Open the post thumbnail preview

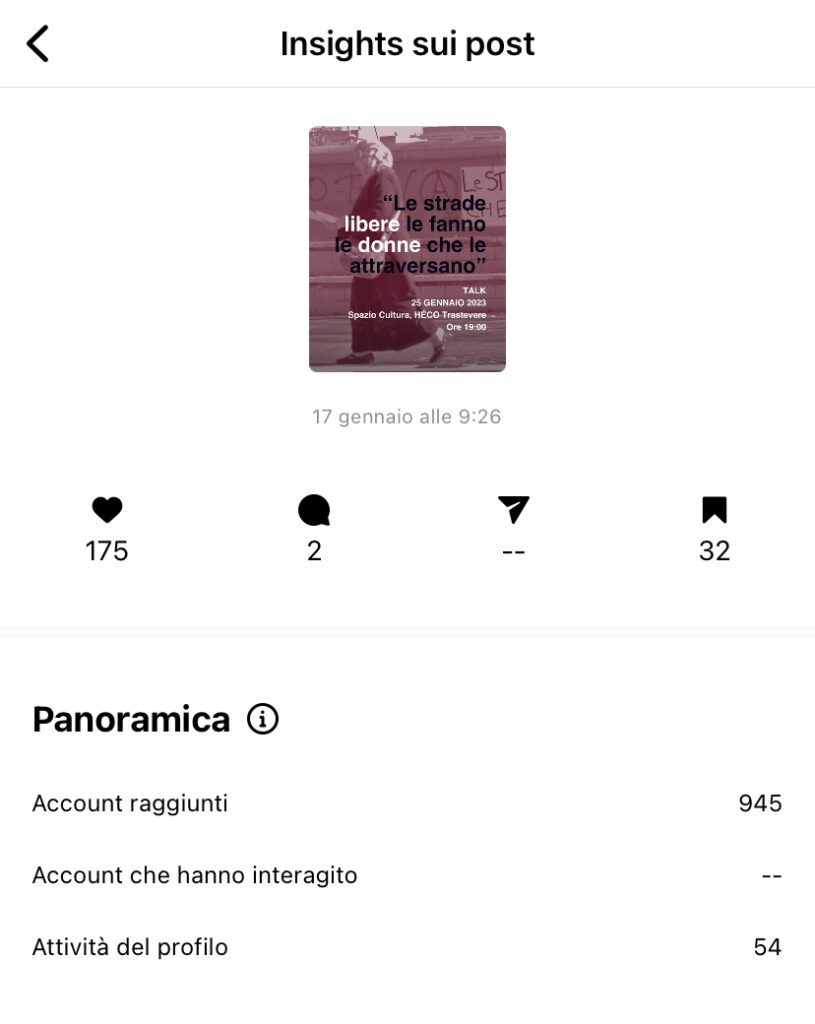(407, 249)
